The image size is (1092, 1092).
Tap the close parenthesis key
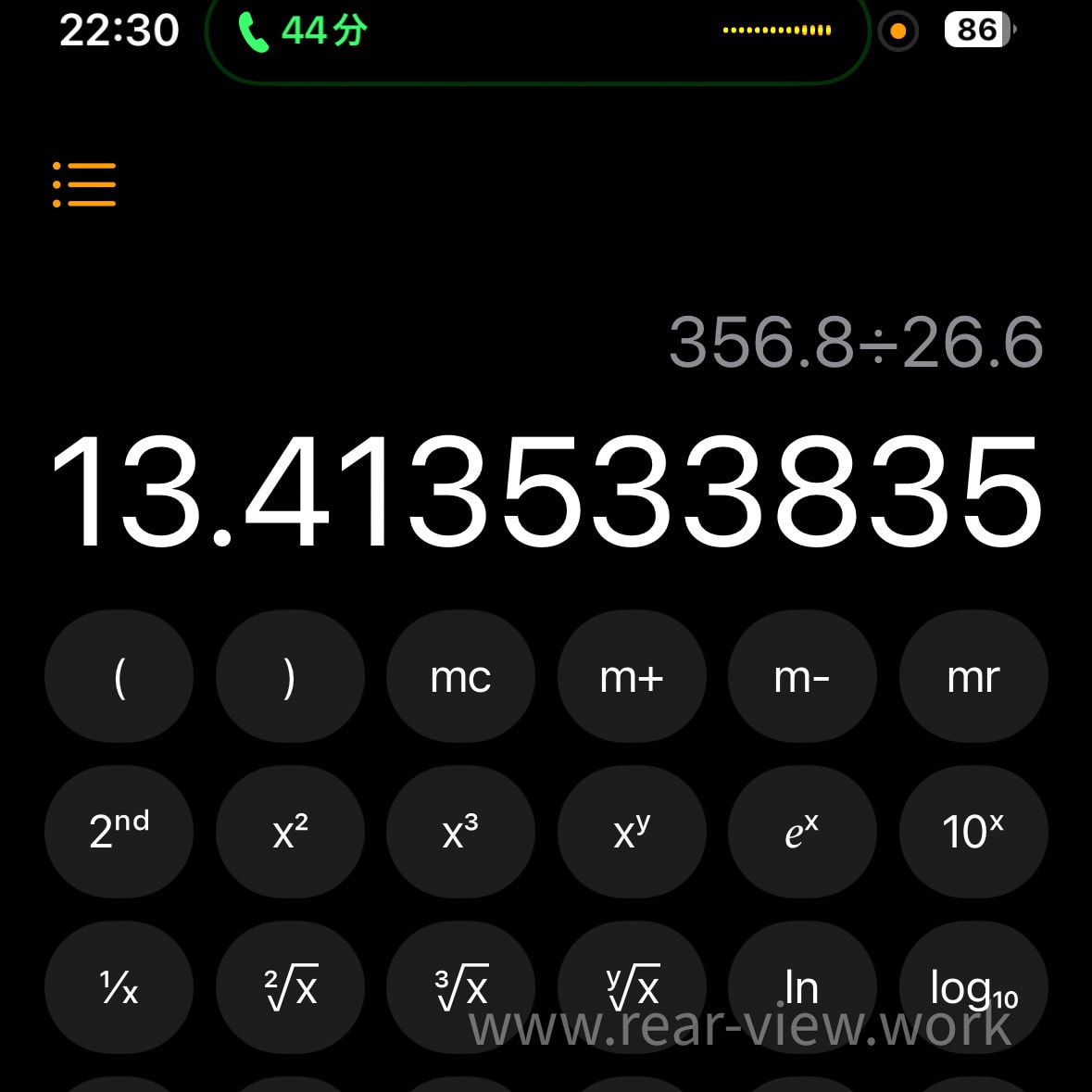[290, 677]
